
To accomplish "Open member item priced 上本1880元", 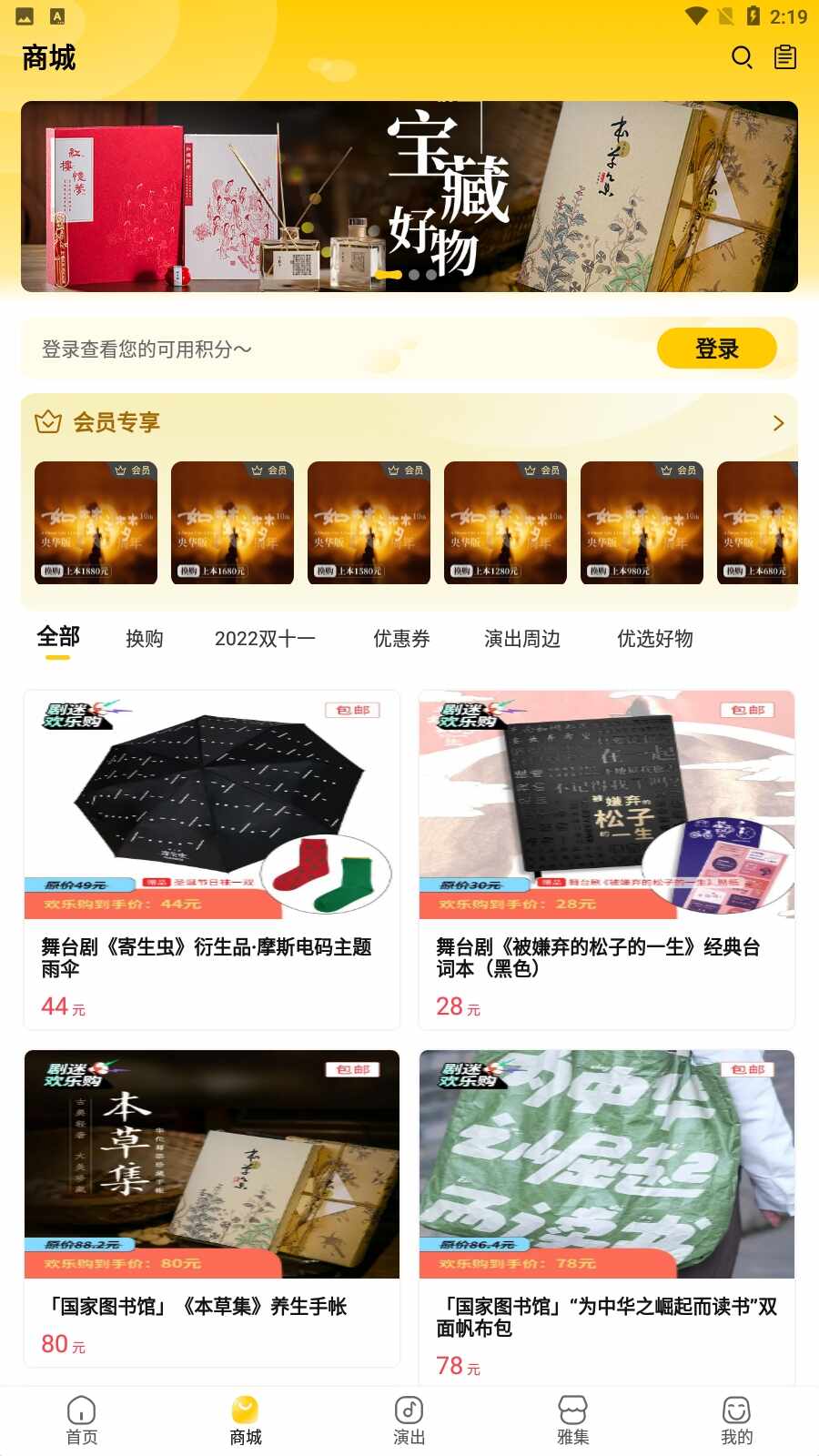I will [96, 522].
